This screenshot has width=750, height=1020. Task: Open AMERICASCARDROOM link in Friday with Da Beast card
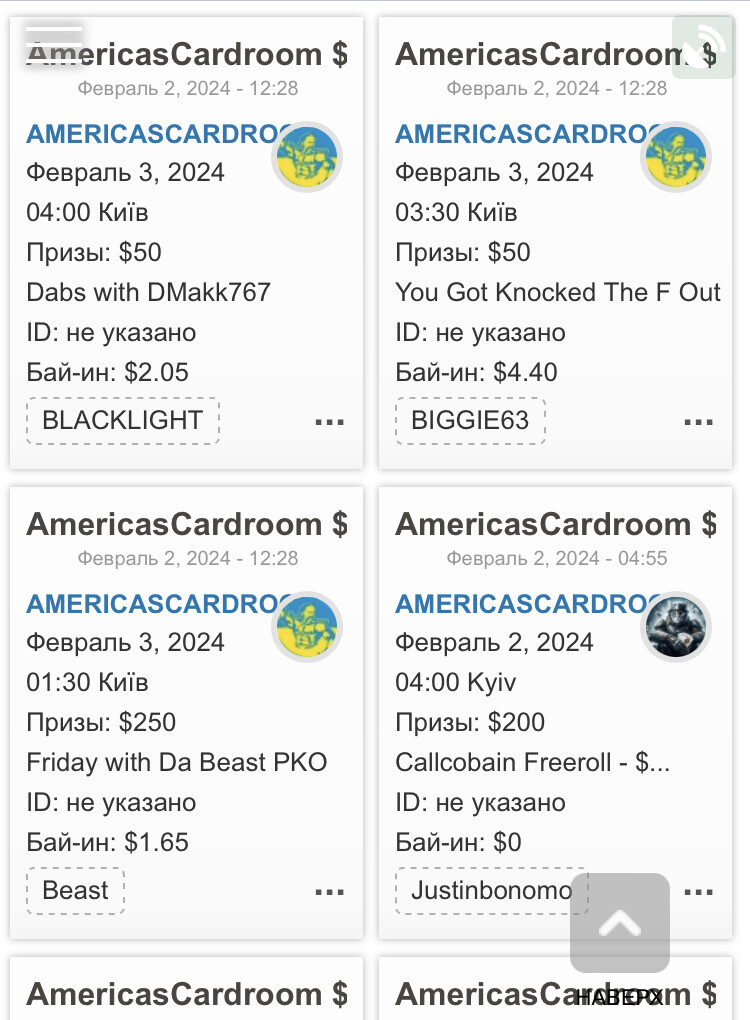pyautogui.click(x=148, y=604)
